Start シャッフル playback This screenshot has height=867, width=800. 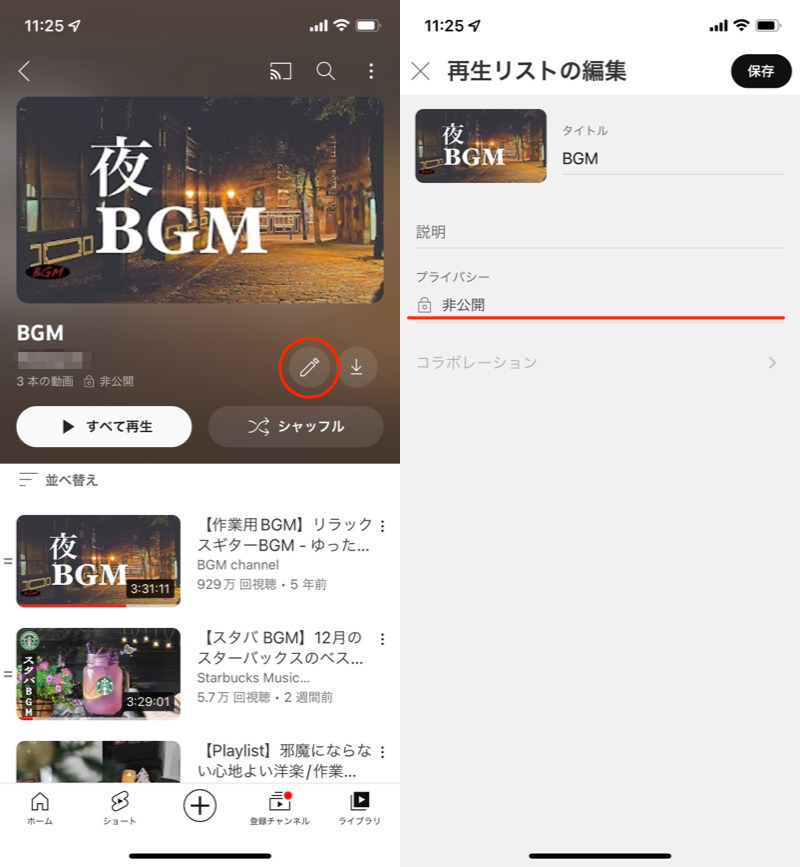pos(296,426)
